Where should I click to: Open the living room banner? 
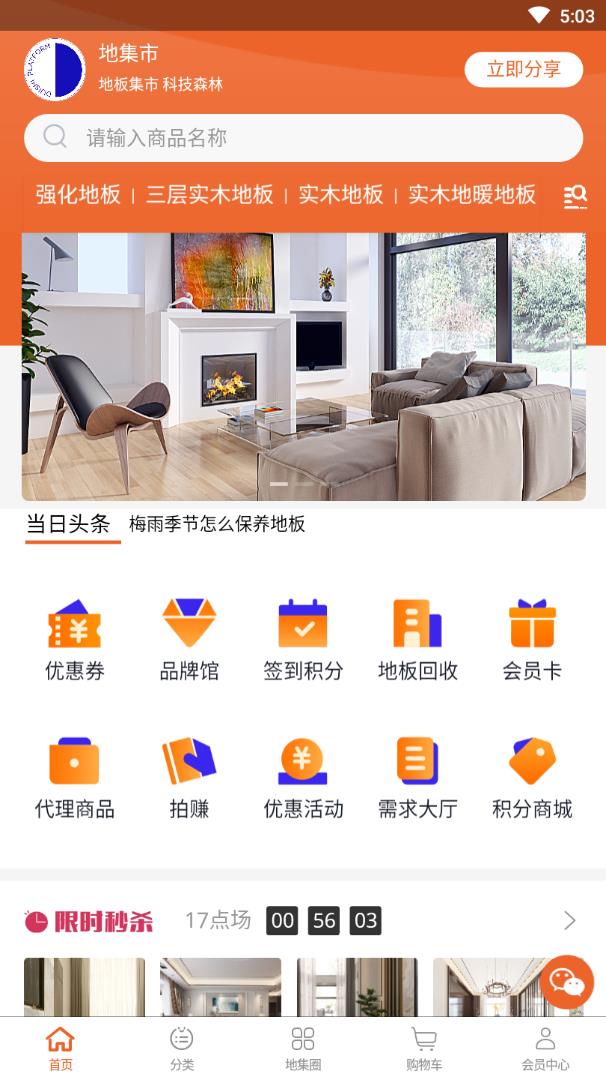pos(303,366)
